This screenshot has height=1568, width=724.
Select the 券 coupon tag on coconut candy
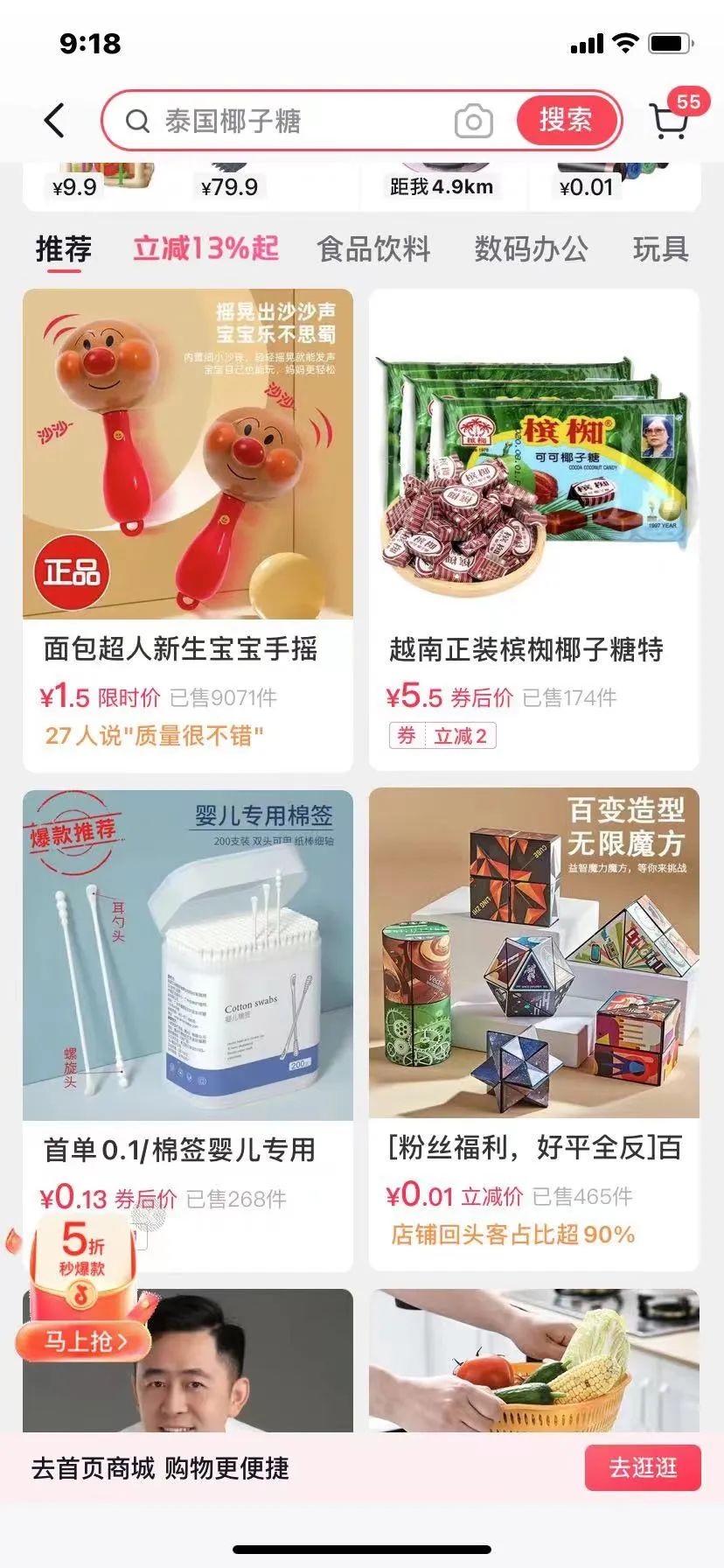405,736
